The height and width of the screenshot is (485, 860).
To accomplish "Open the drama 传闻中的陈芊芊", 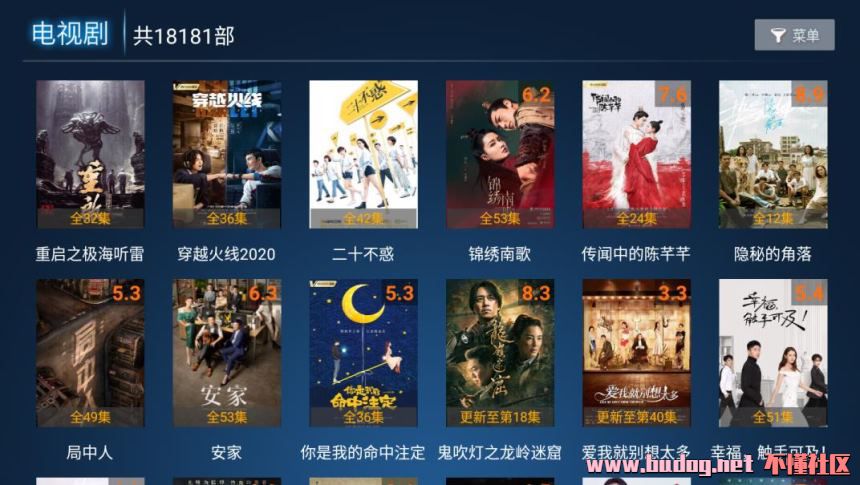I will click(x=636, y=155).
